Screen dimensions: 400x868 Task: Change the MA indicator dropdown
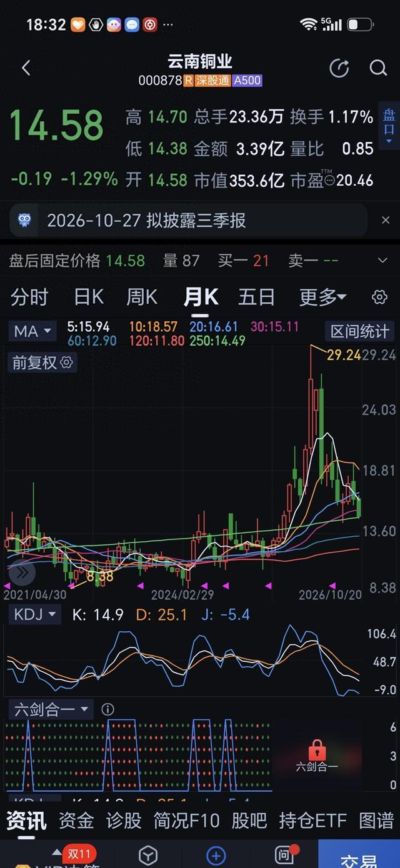34,332
